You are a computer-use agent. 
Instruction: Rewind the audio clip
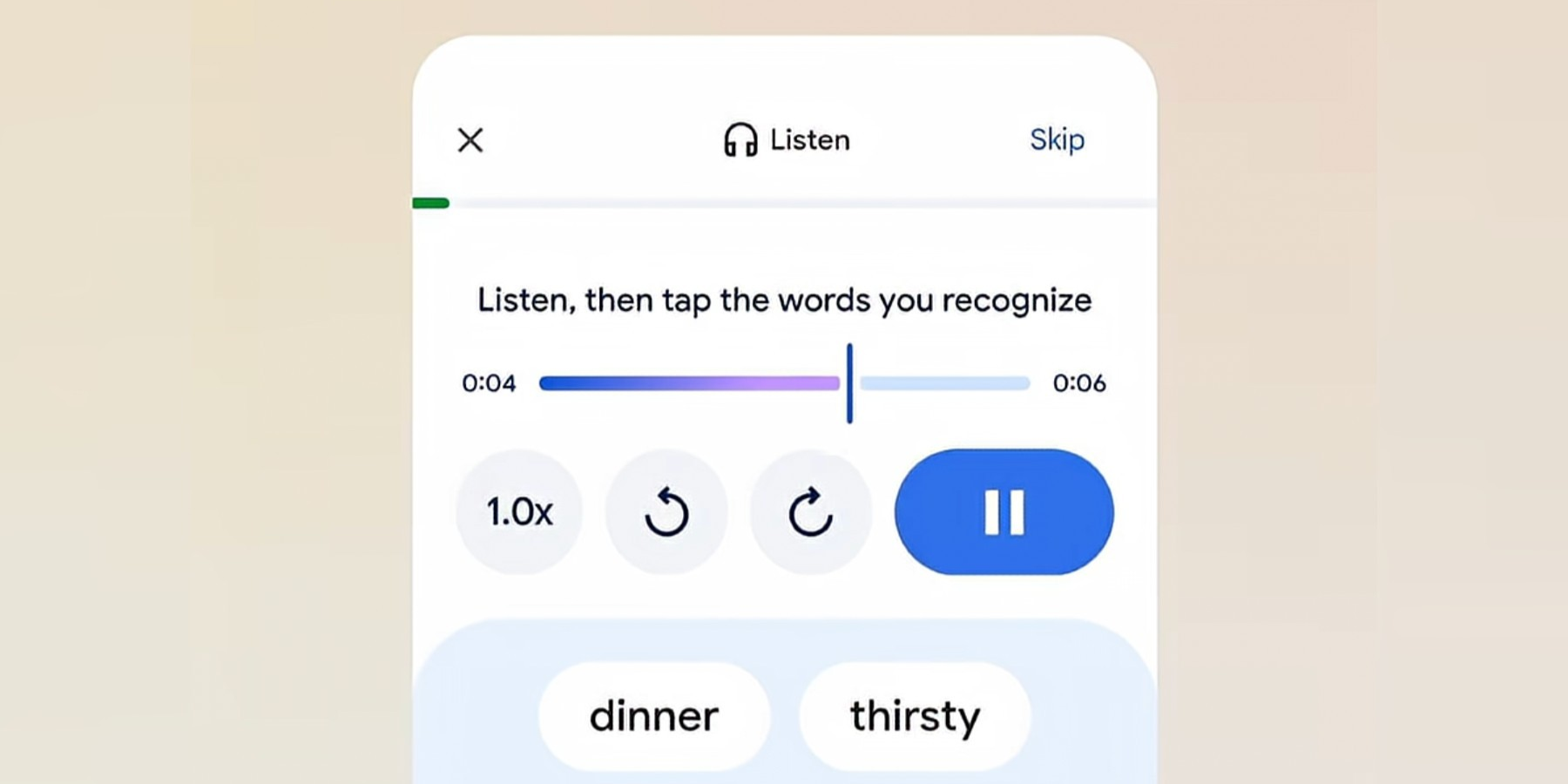[x=666, y=512]
